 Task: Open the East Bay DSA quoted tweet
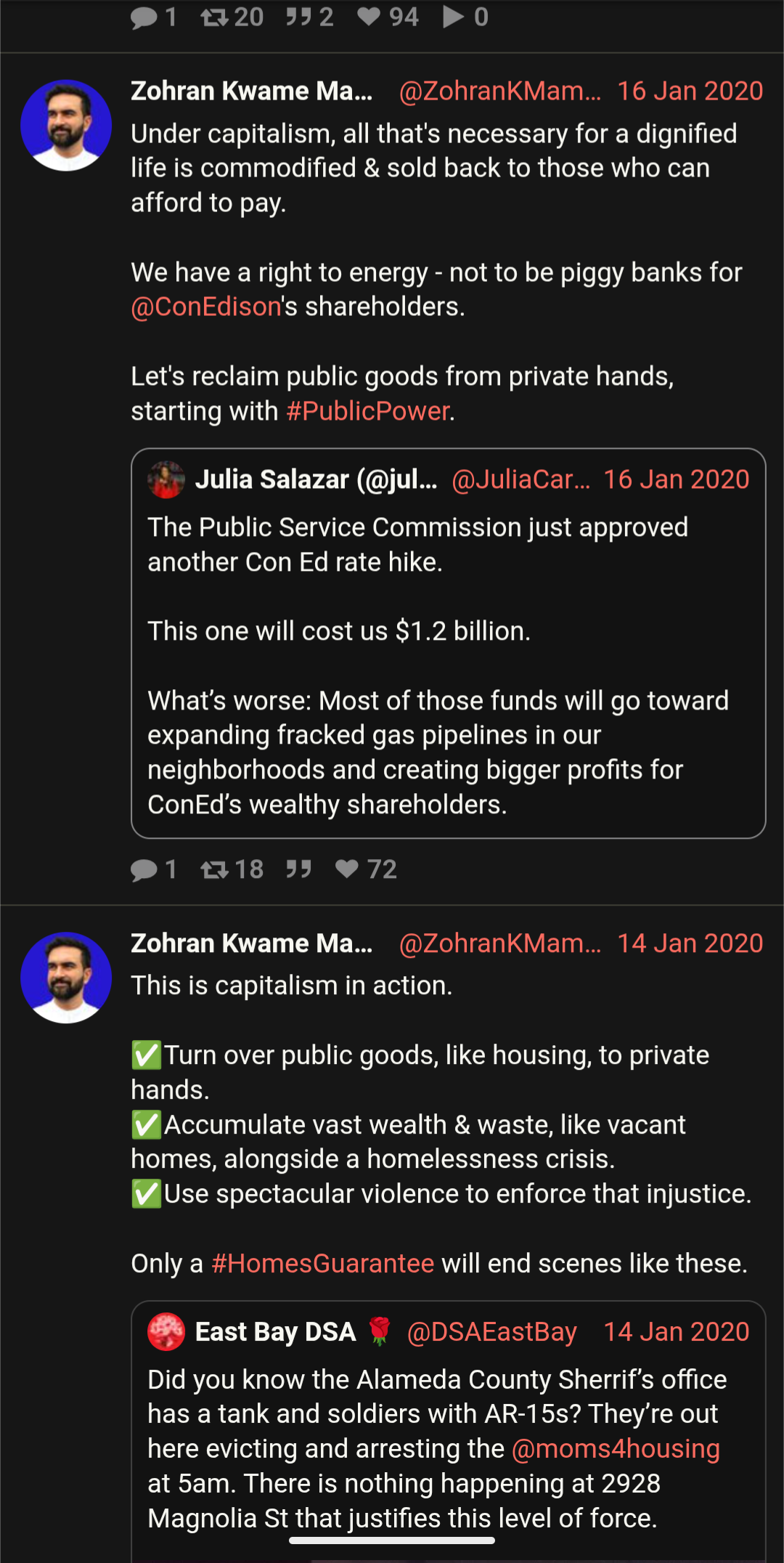click(x=448, y=1431)
